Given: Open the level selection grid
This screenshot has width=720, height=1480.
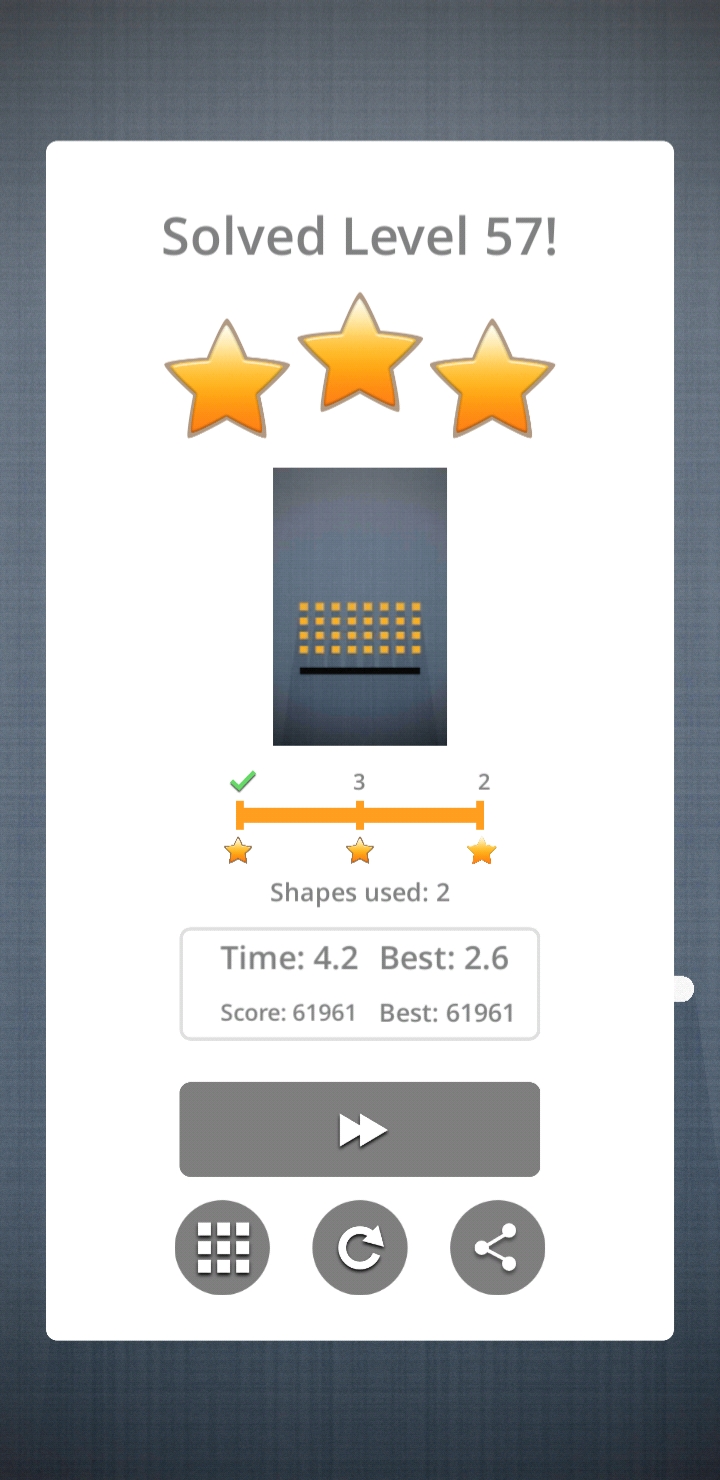Looking at the screenshot, I should 222,1247.
